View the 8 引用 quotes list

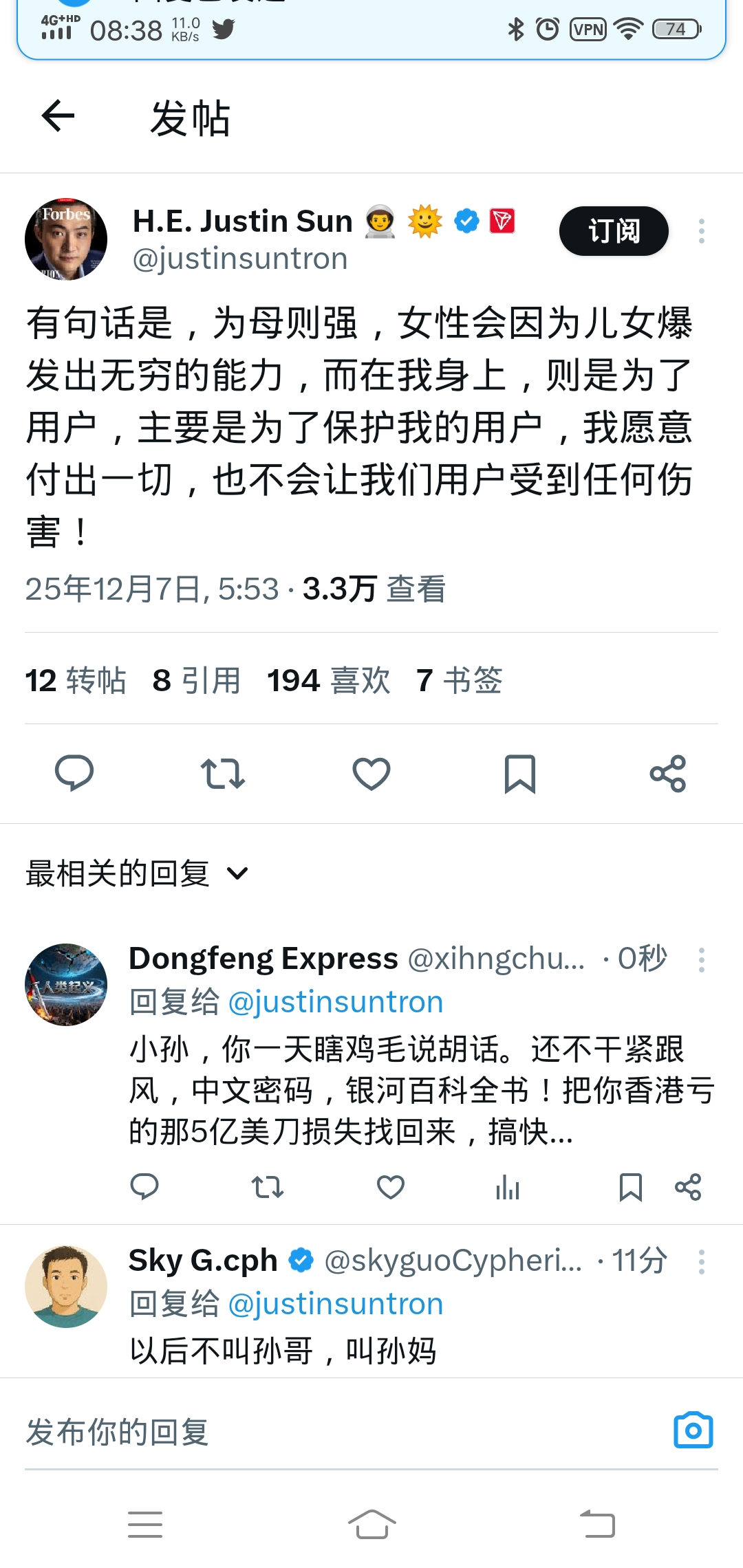pos(197,681)
